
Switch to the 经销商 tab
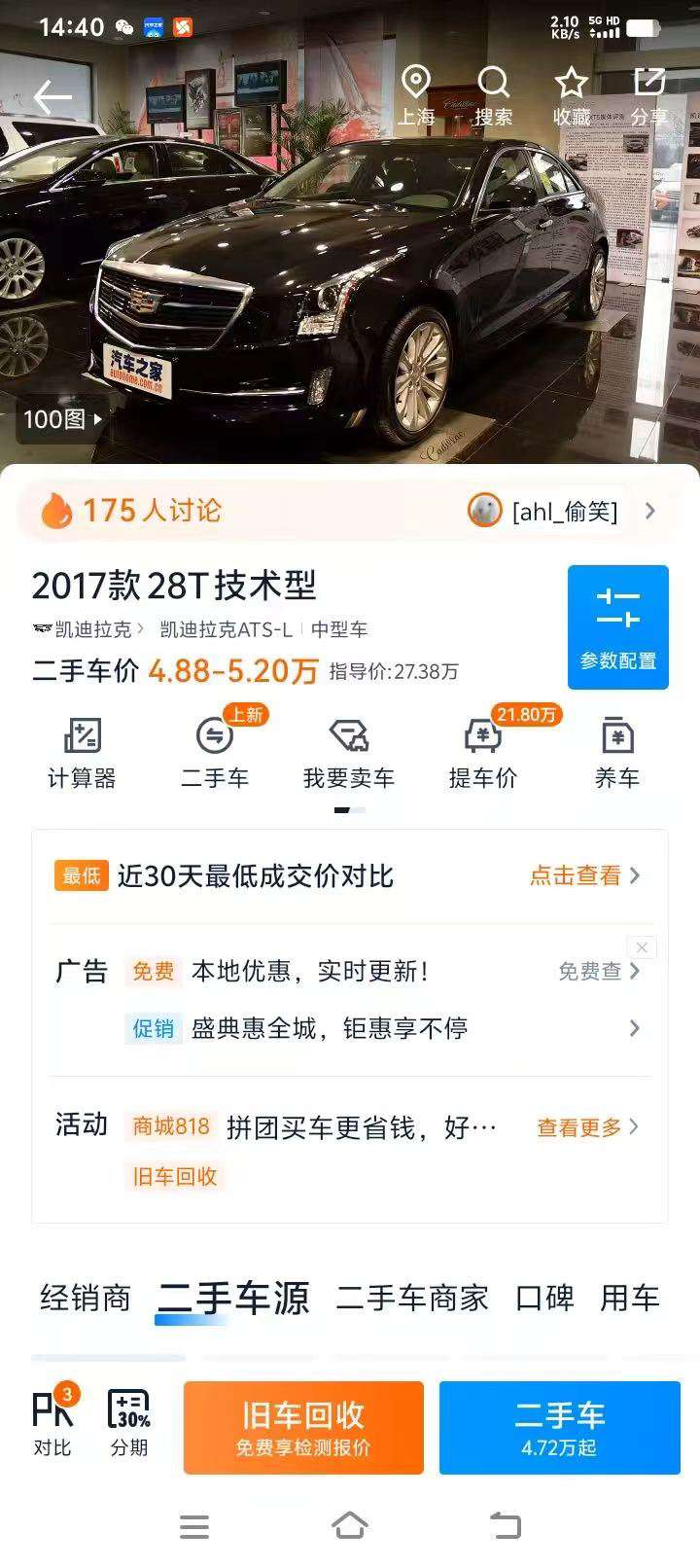point(86,1298)
